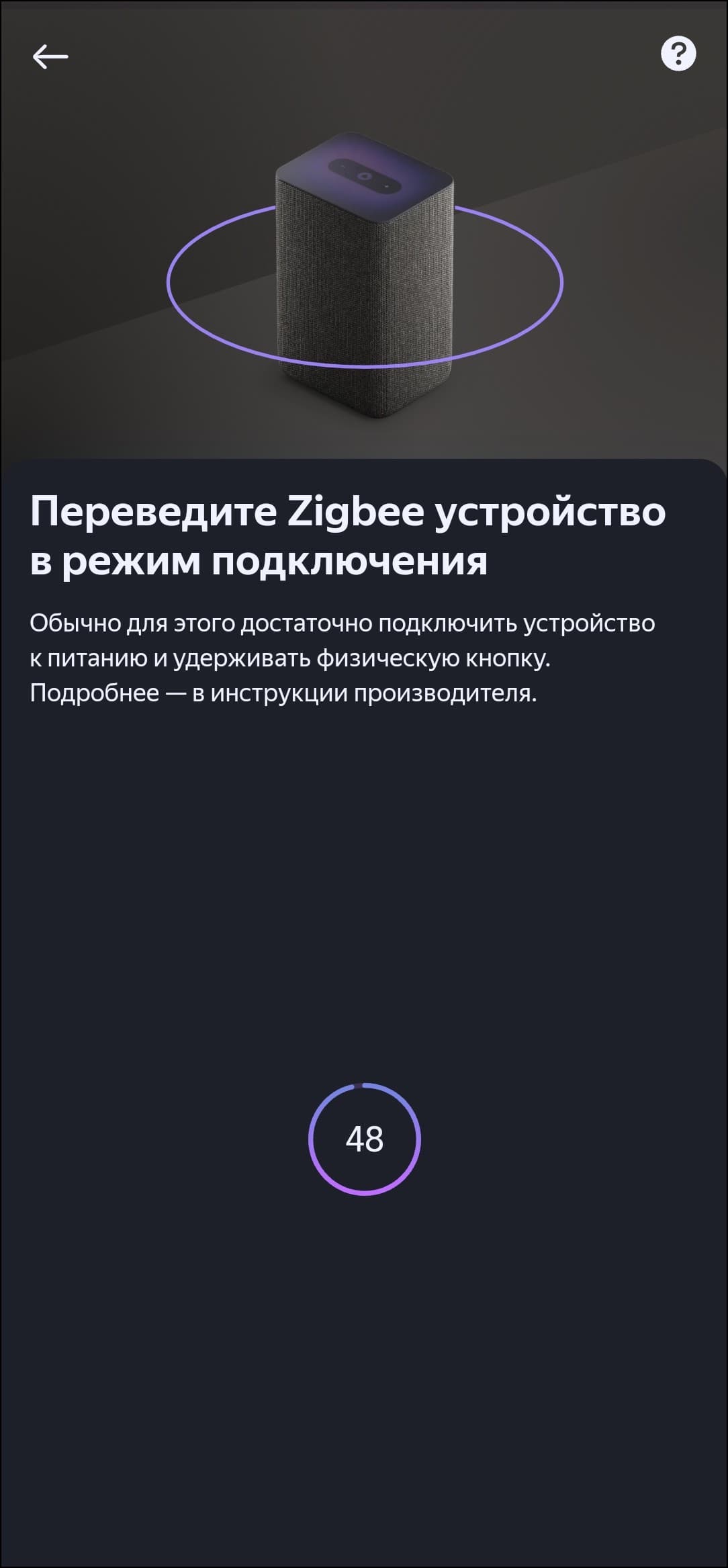
Task: Open the help question mark icon
Action: click(678, 54)
